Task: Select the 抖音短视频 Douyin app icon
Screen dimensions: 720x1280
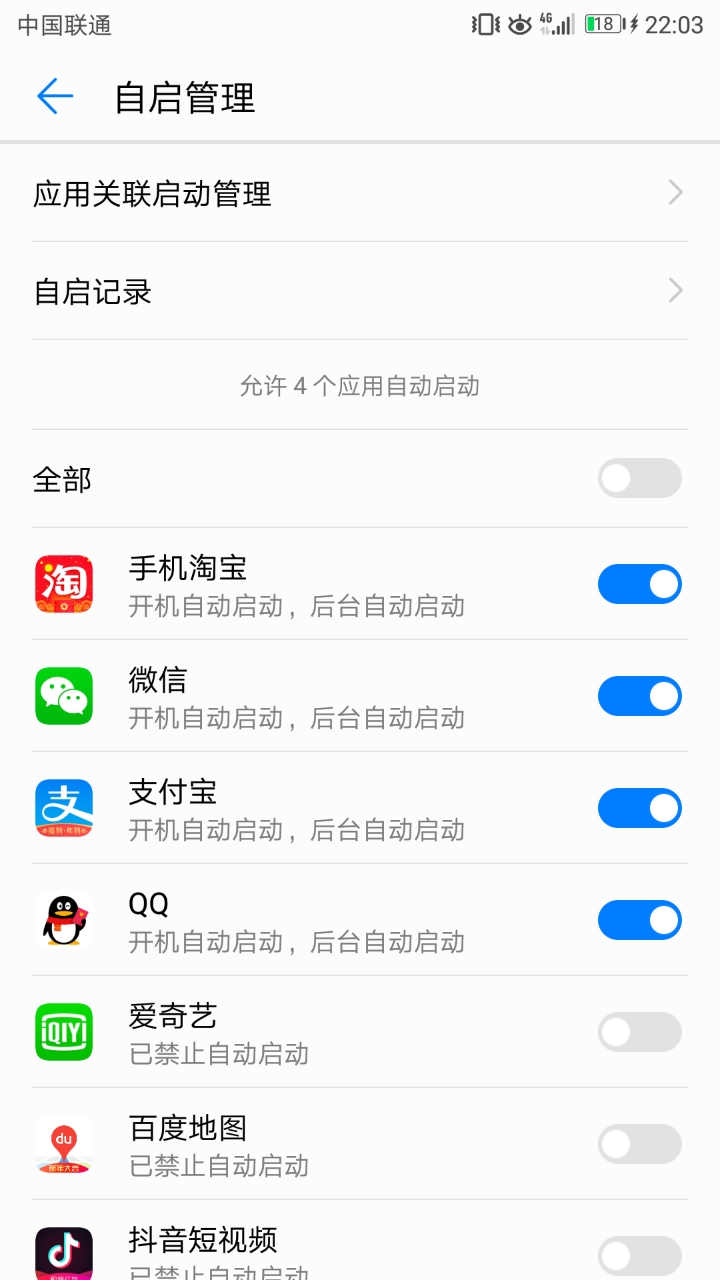Action: click(x=64, y=1252)
